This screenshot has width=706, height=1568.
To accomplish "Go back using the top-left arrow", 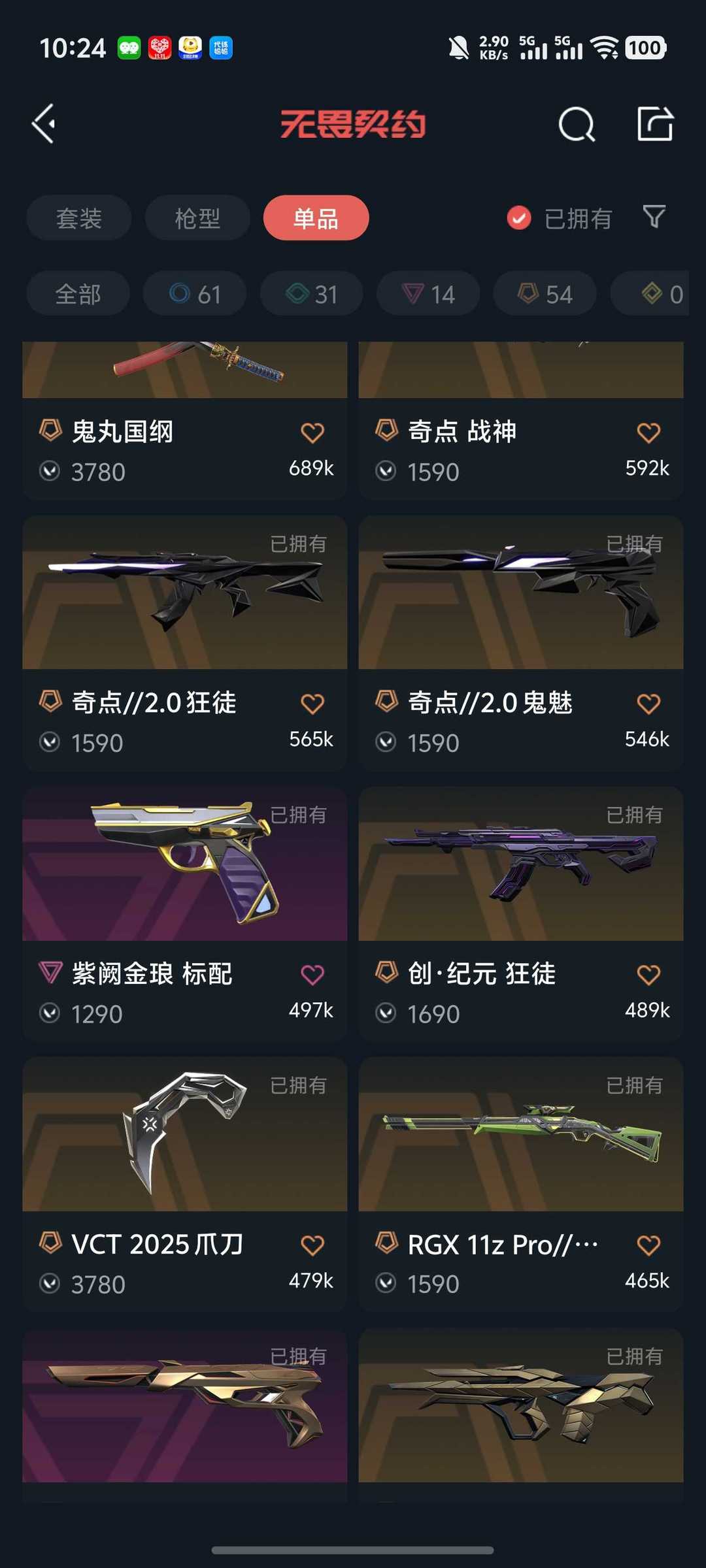I will pyautogui.click(x=44, y=123).
